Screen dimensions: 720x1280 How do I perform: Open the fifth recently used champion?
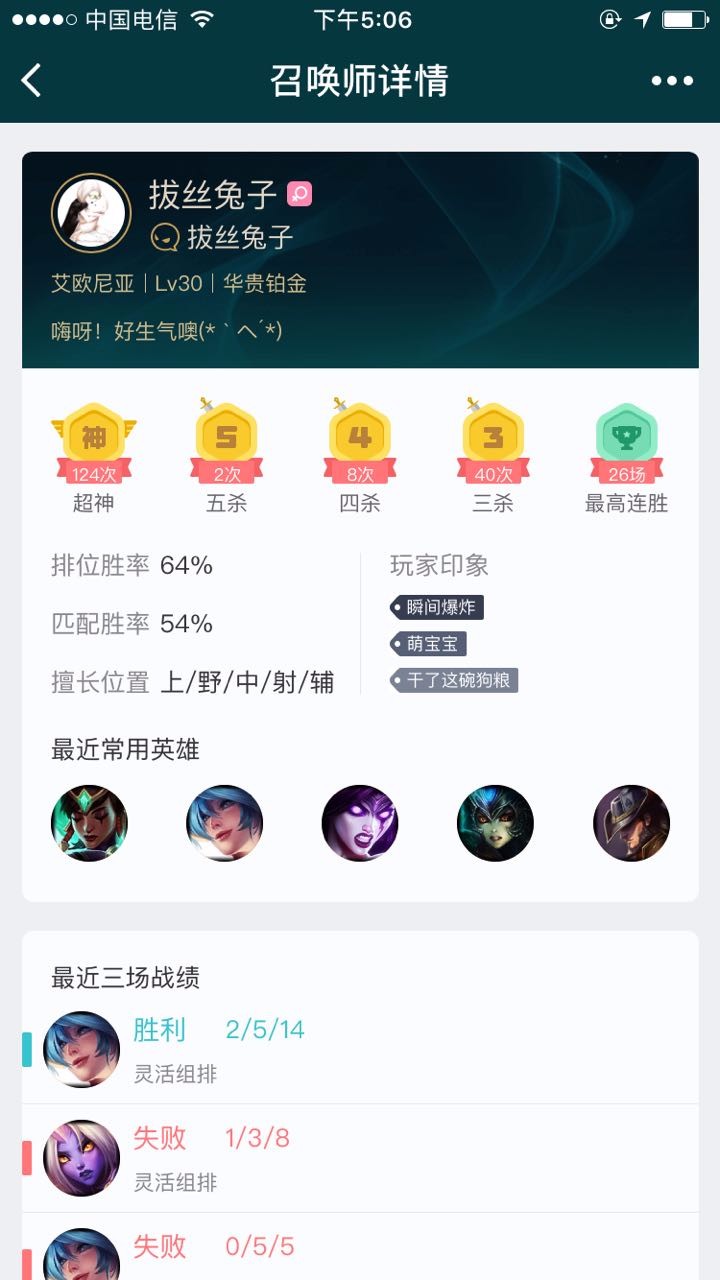(x=631, y=823)
